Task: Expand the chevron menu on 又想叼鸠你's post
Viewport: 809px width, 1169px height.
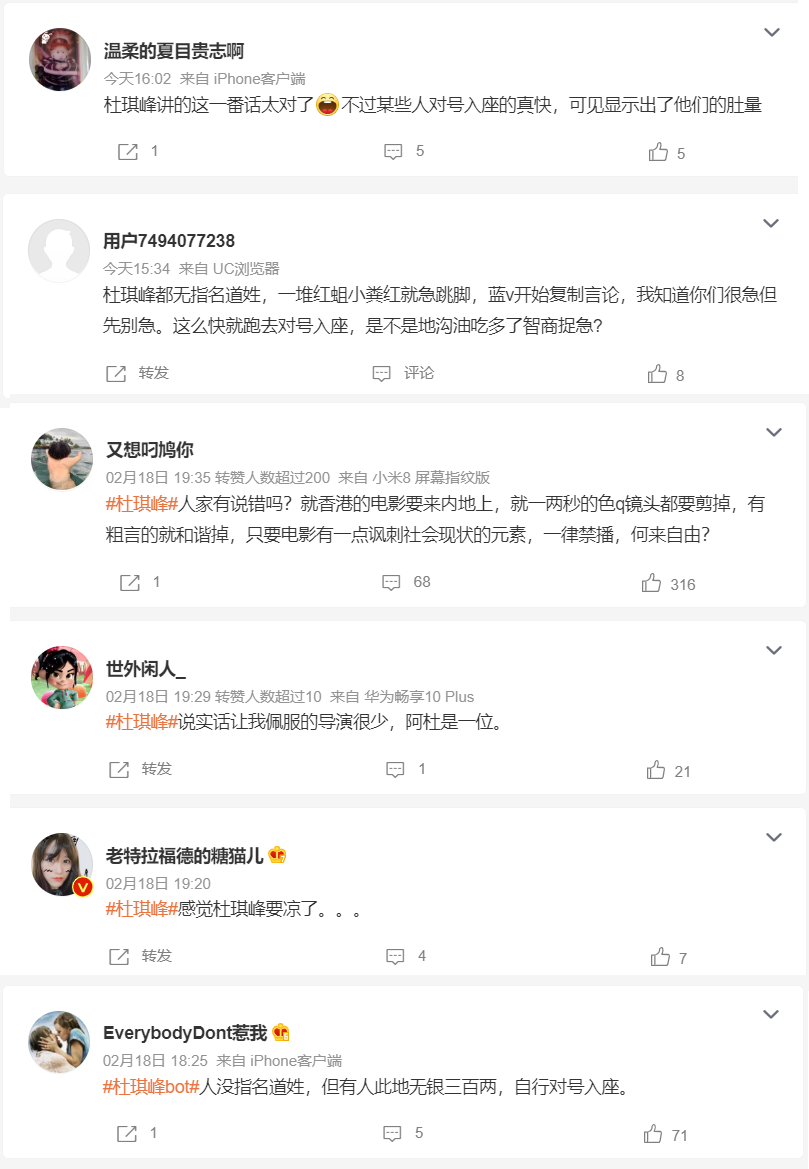Action: point(773,432)
